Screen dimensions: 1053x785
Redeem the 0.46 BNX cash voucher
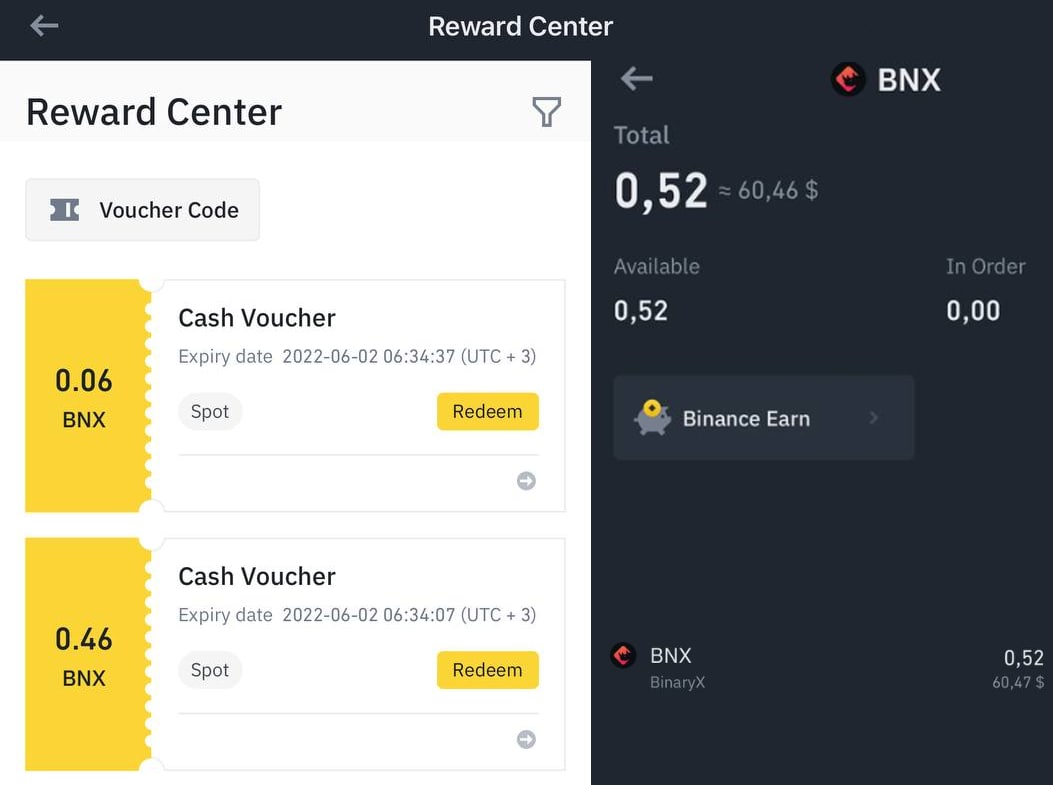(x=487, y=670)
